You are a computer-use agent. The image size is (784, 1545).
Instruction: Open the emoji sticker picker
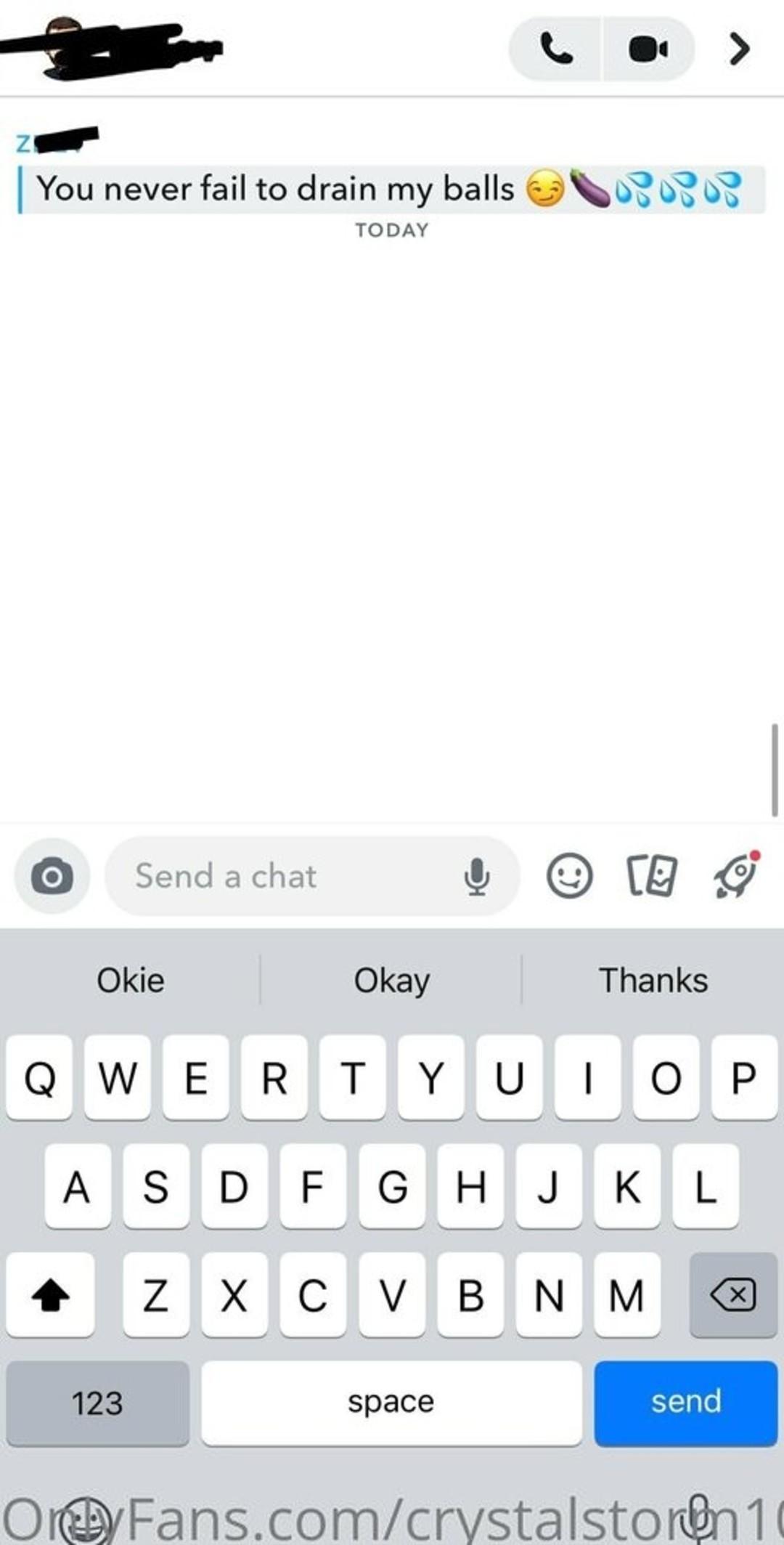coord(569,876)
